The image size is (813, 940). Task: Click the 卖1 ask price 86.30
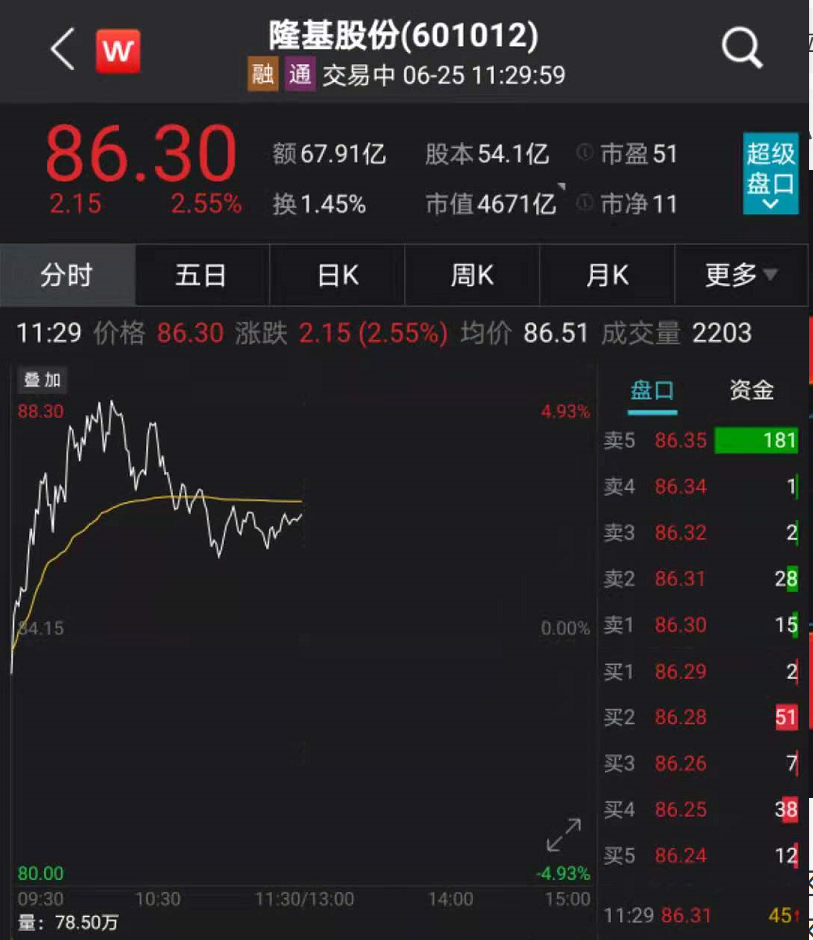coord(681,625)
